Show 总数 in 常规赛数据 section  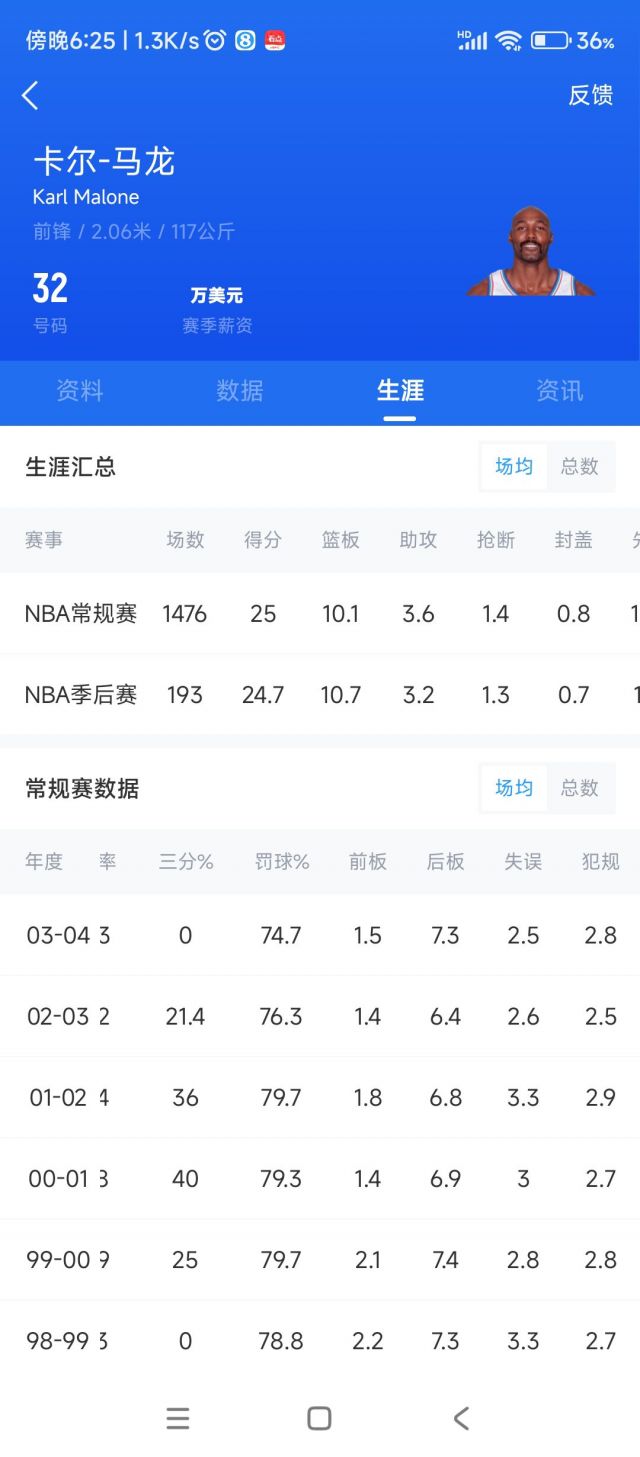(579, 788)
